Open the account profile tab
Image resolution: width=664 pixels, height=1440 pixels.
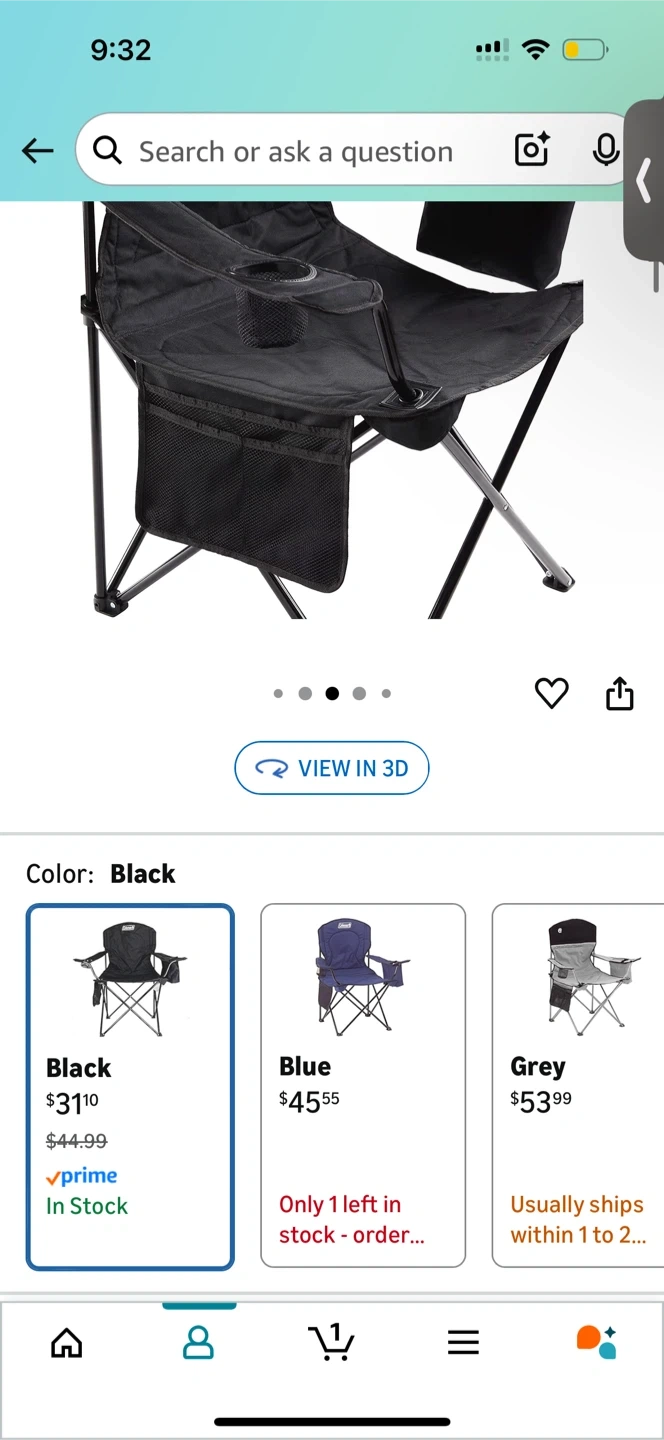tap(199, 1342)
